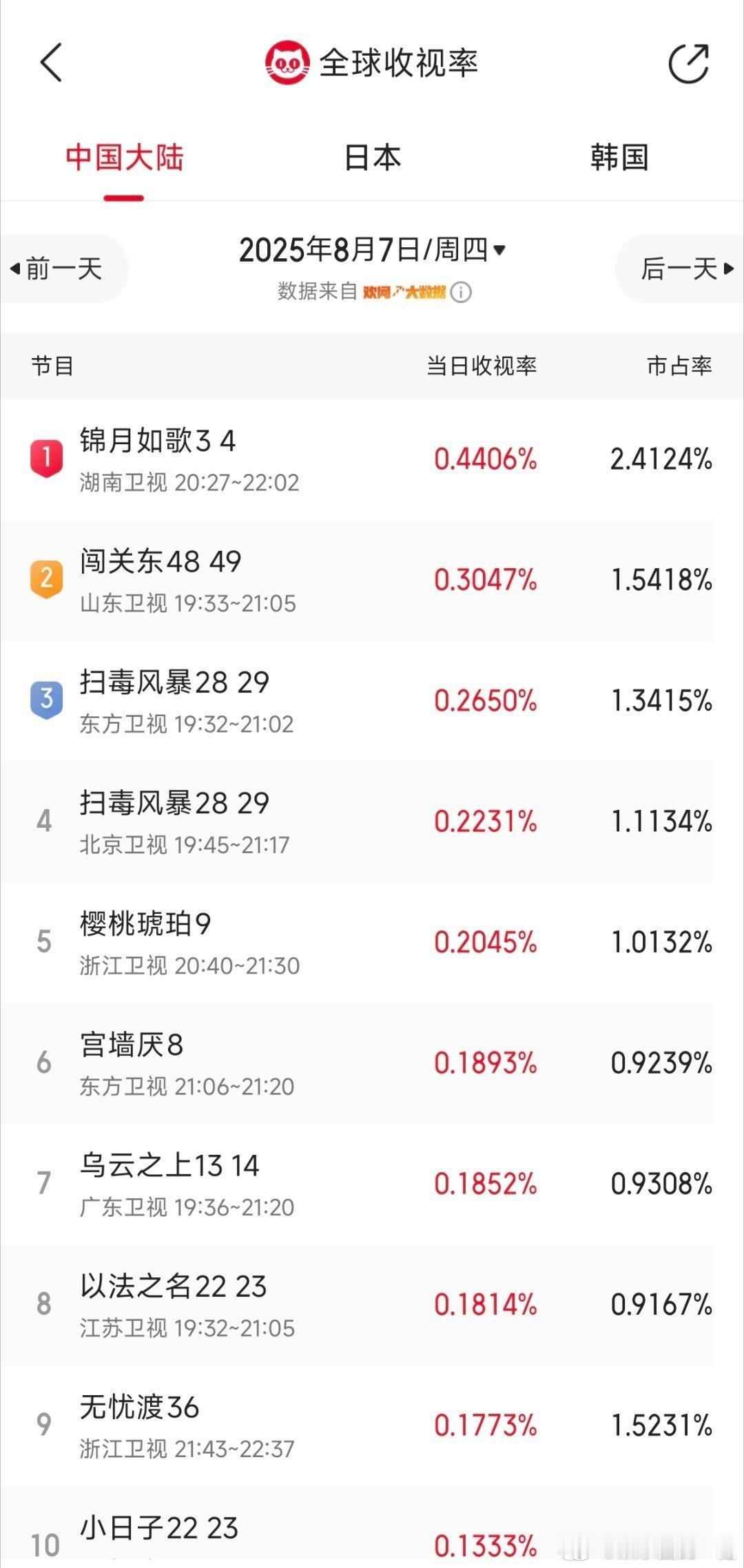Share the global ratings page
Image resolution: width=744 pixels, height=1568 pixels.
tap(688, 63)
